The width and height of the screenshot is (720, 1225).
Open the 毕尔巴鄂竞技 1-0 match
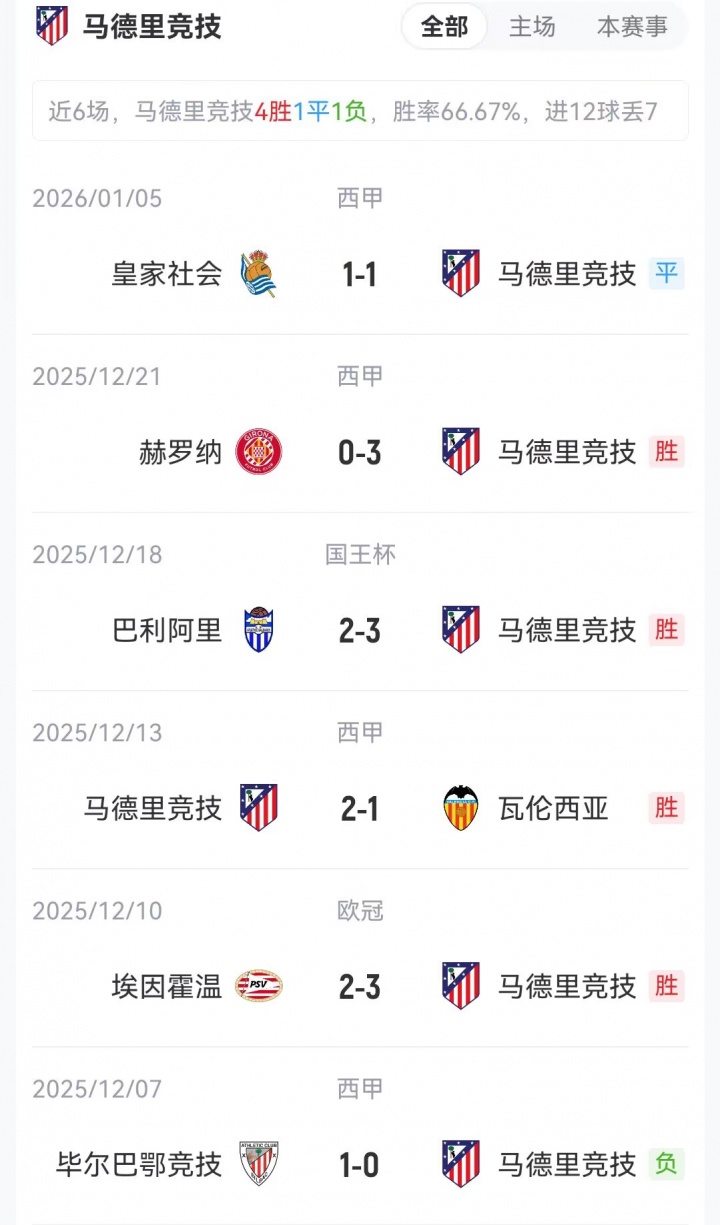360,1164
